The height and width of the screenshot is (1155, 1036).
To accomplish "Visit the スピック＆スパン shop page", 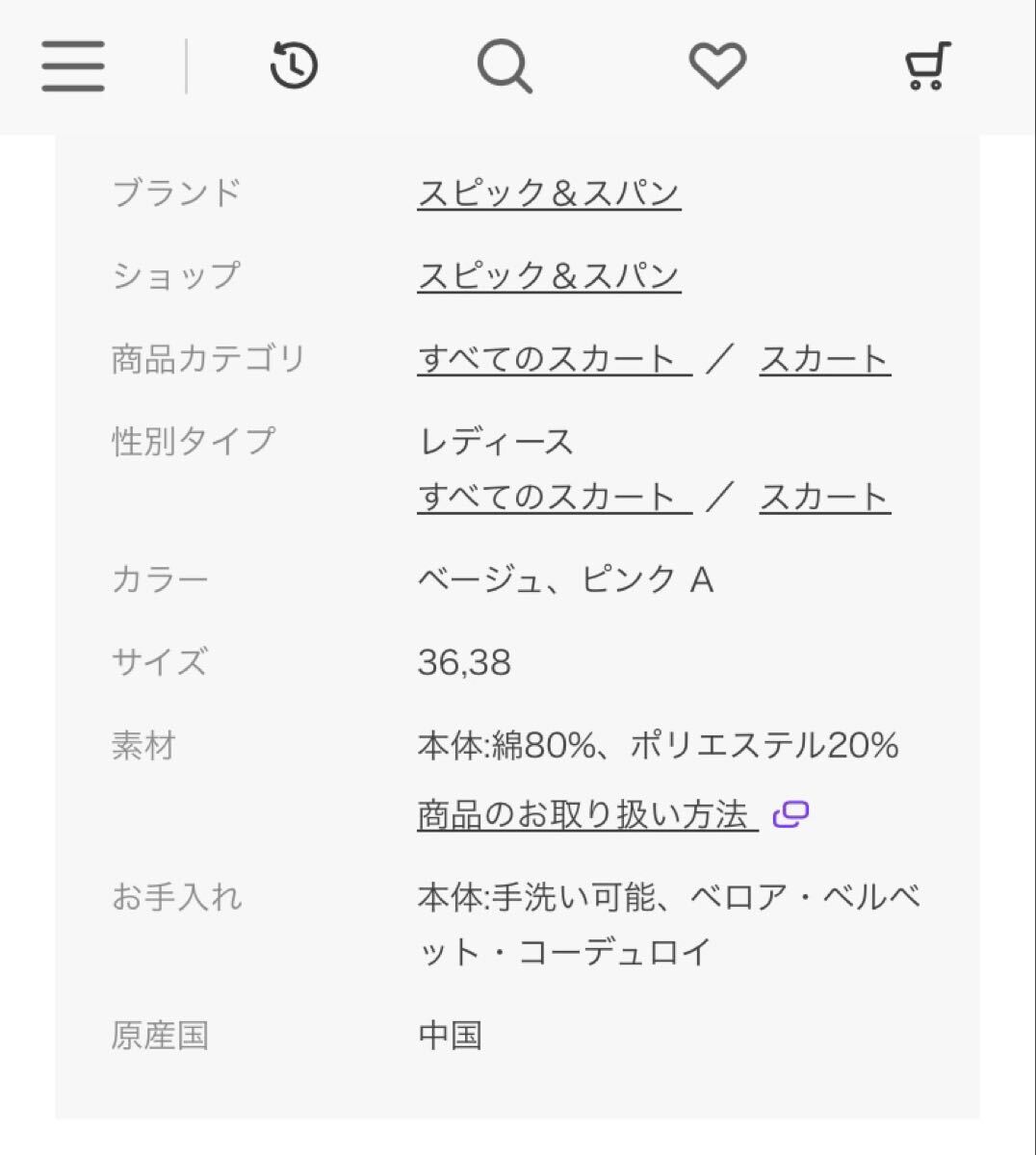I will coord(549,274).
